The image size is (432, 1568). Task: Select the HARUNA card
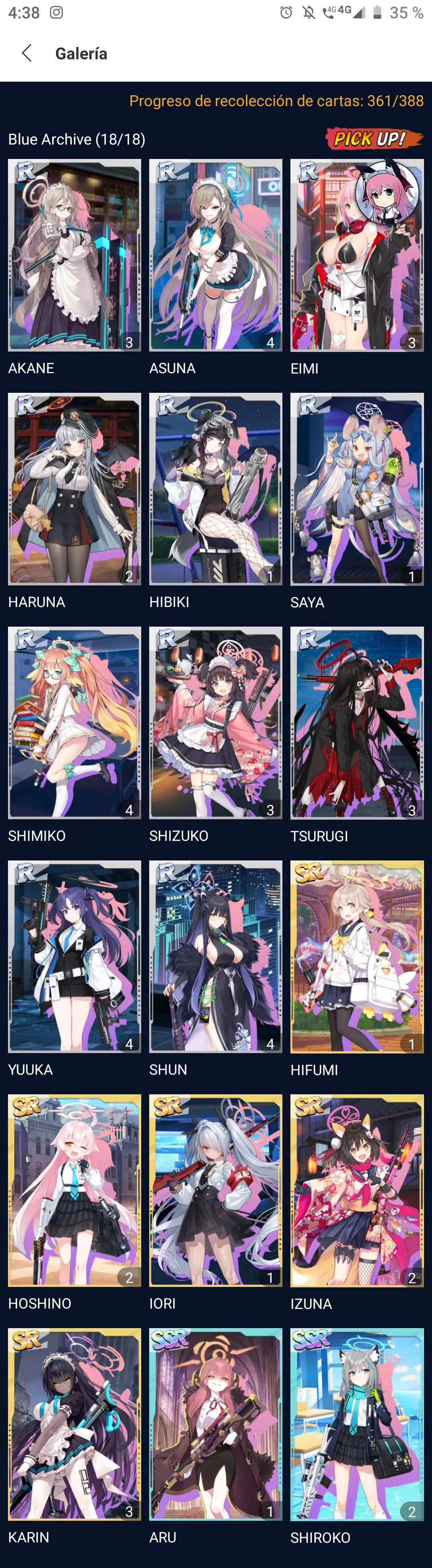[74, 489]
